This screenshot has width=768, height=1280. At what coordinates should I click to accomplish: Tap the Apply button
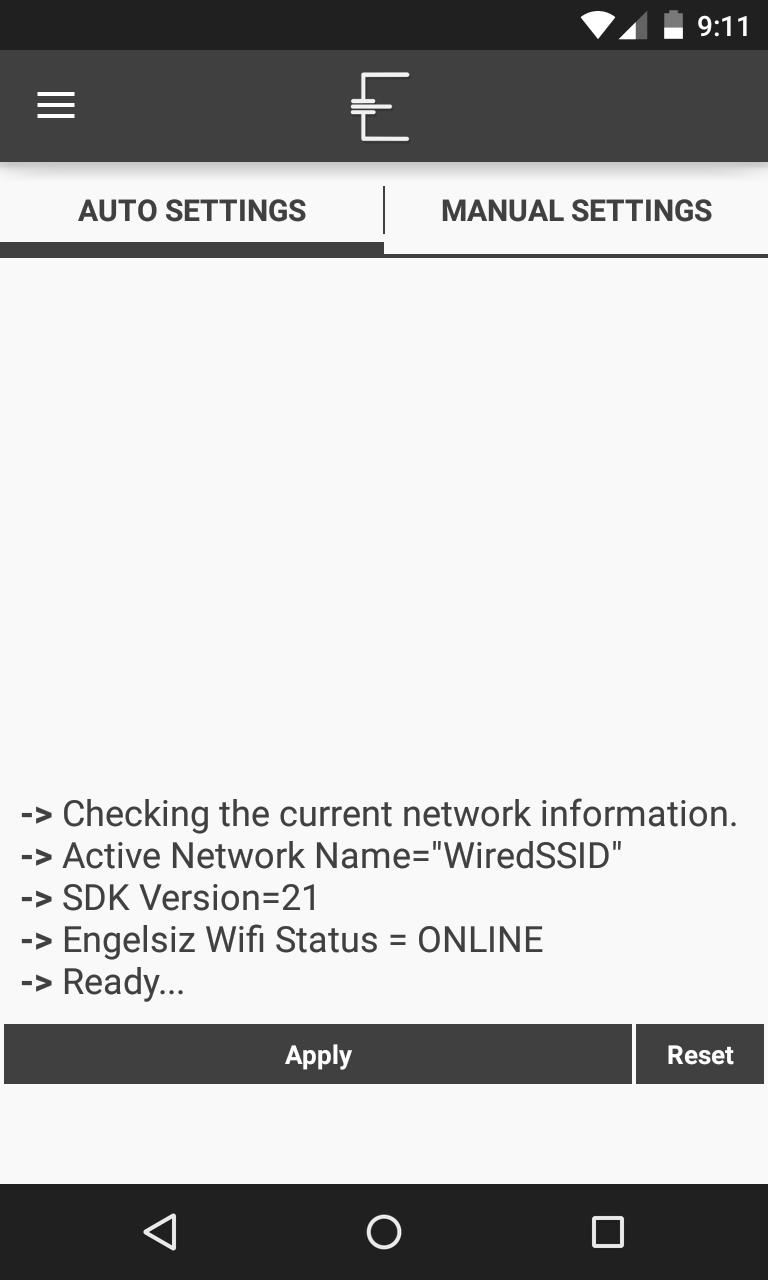point(318,1055)
